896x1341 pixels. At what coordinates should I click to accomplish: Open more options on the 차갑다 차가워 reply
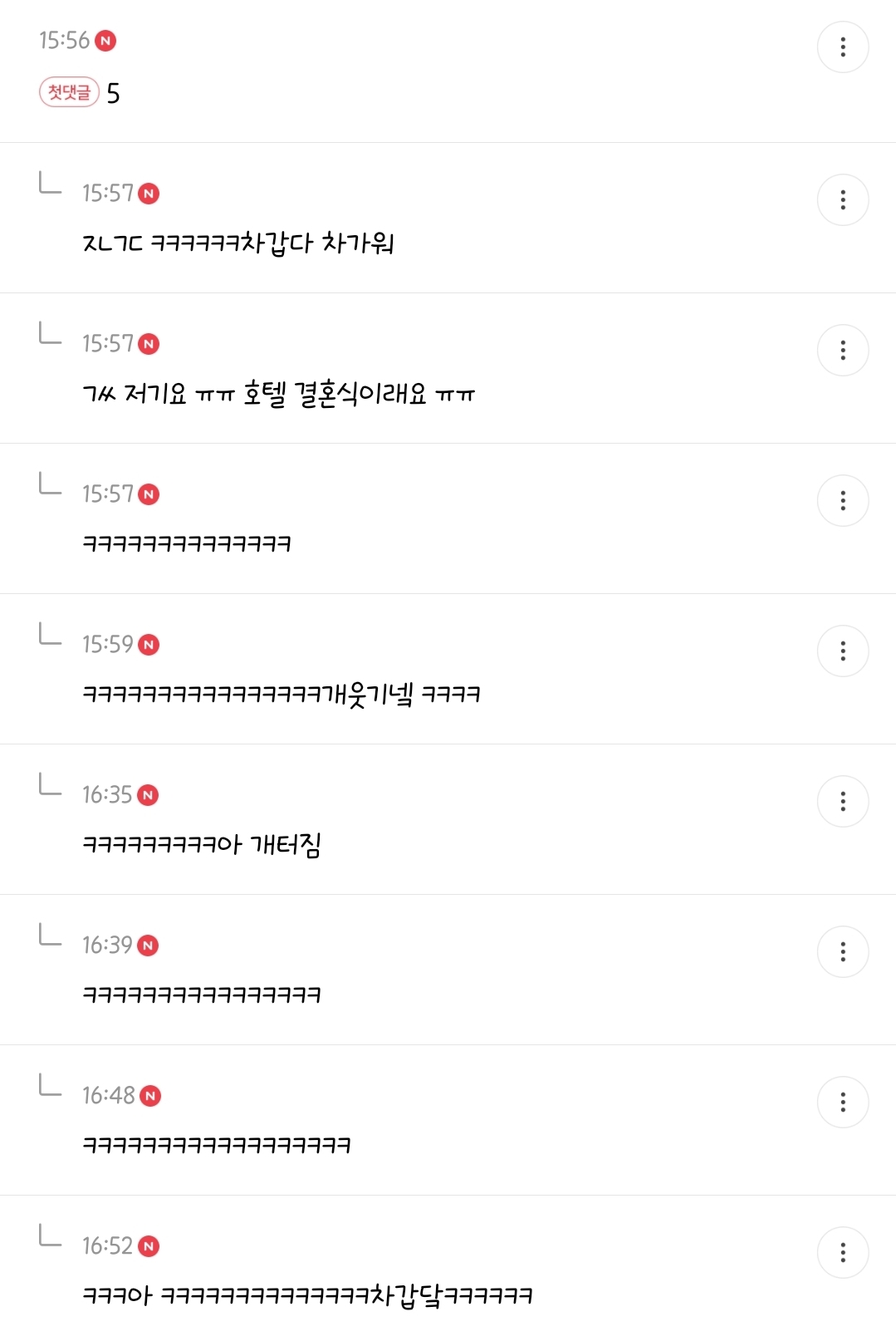(x=843, y=200)
